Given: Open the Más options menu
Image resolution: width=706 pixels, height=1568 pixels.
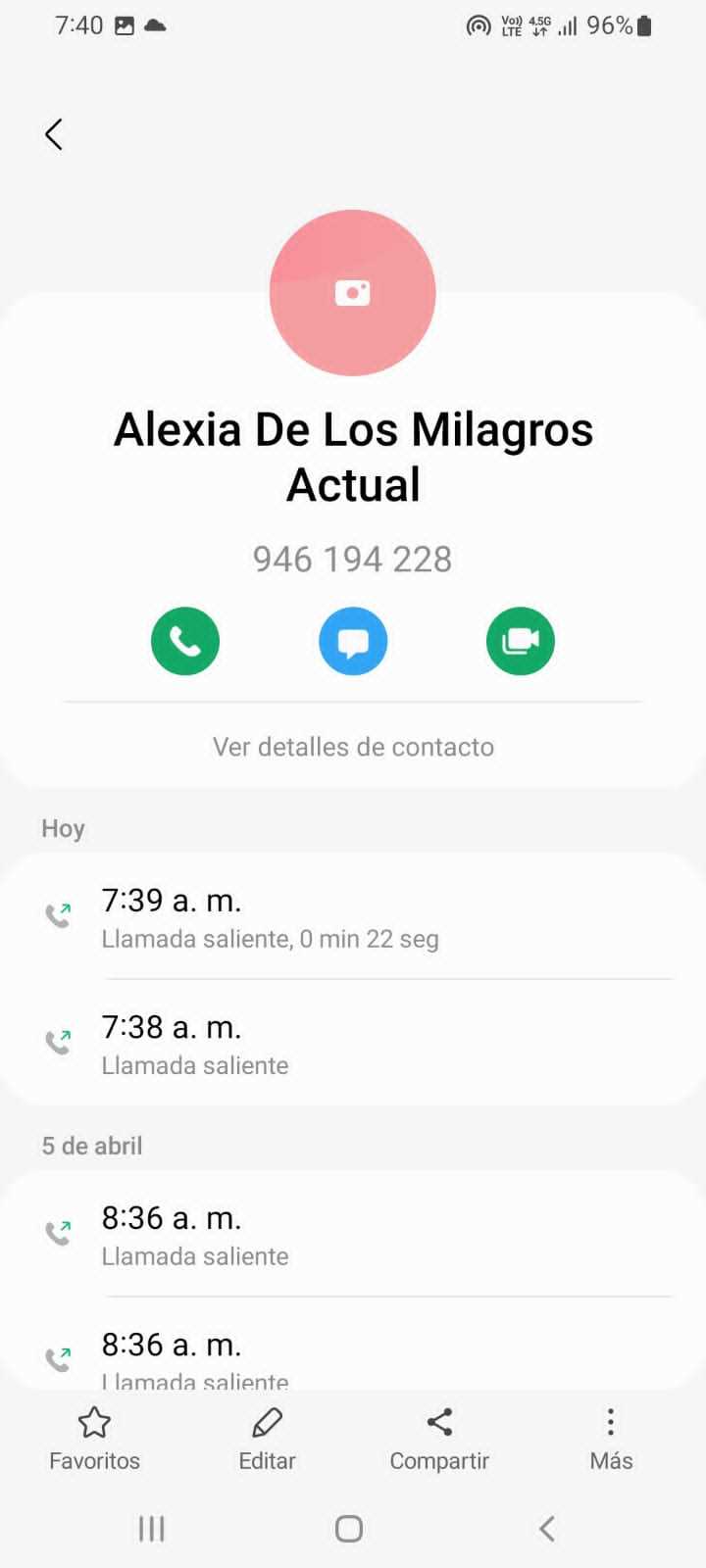Looking at the screenshot, I should (611, 1439).
